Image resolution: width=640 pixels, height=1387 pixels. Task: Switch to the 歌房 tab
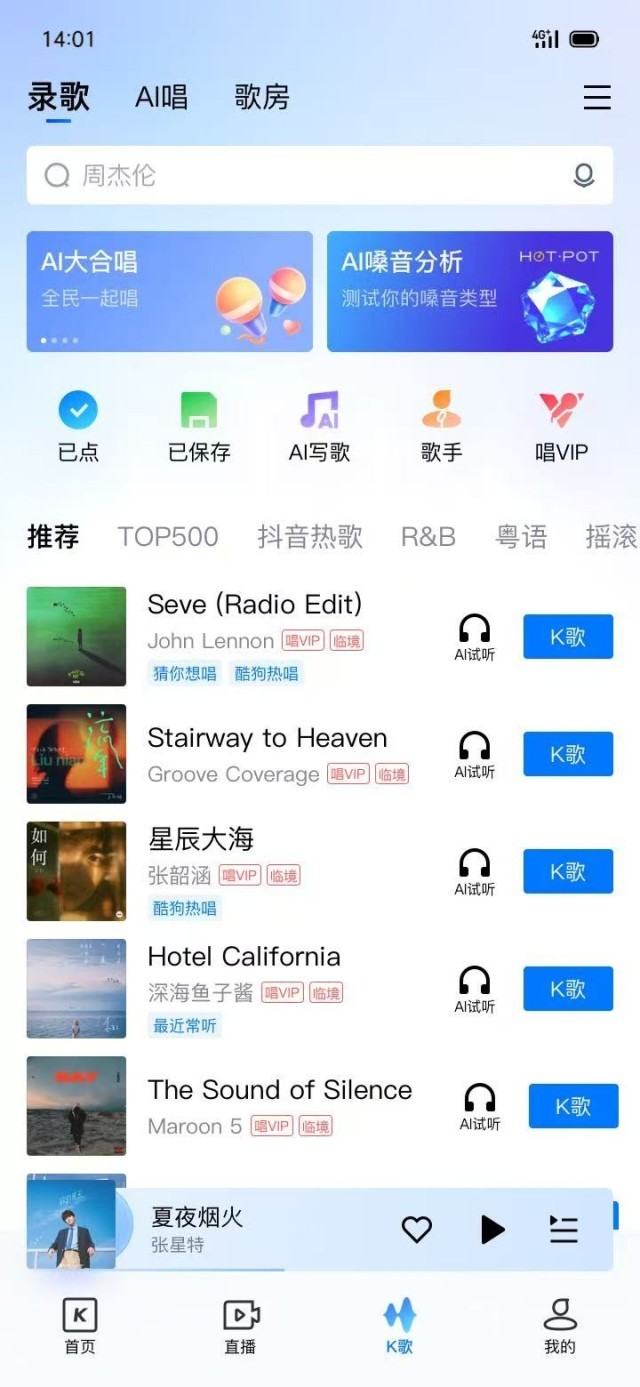[x=262, y=97]
